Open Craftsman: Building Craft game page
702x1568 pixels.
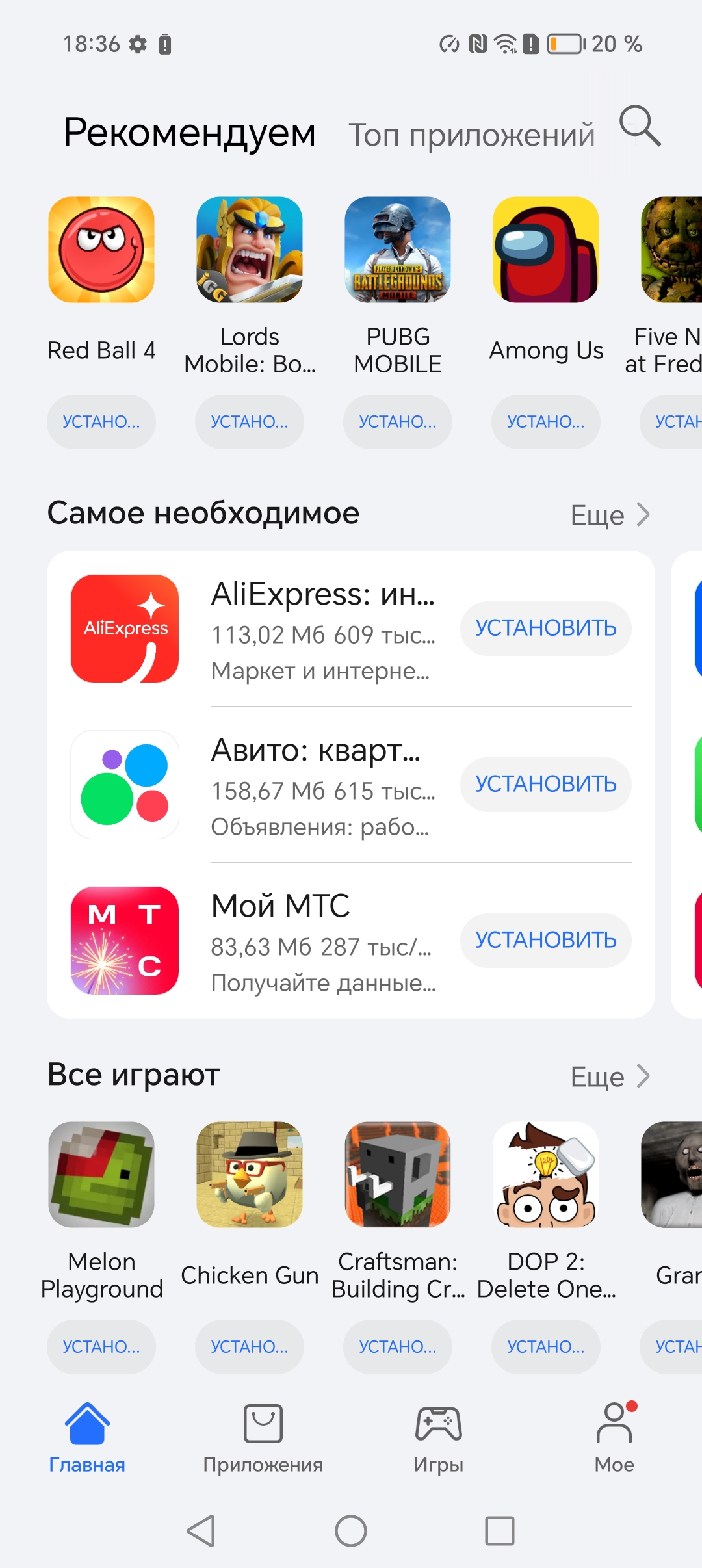click(397, 1175)
